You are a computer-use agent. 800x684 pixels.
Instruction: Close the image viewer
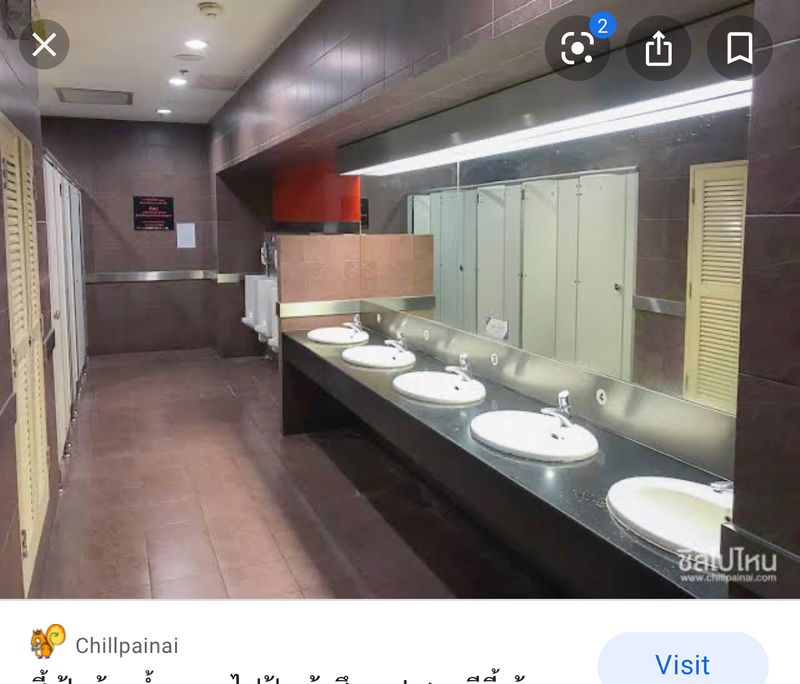(x=44, y=45)
